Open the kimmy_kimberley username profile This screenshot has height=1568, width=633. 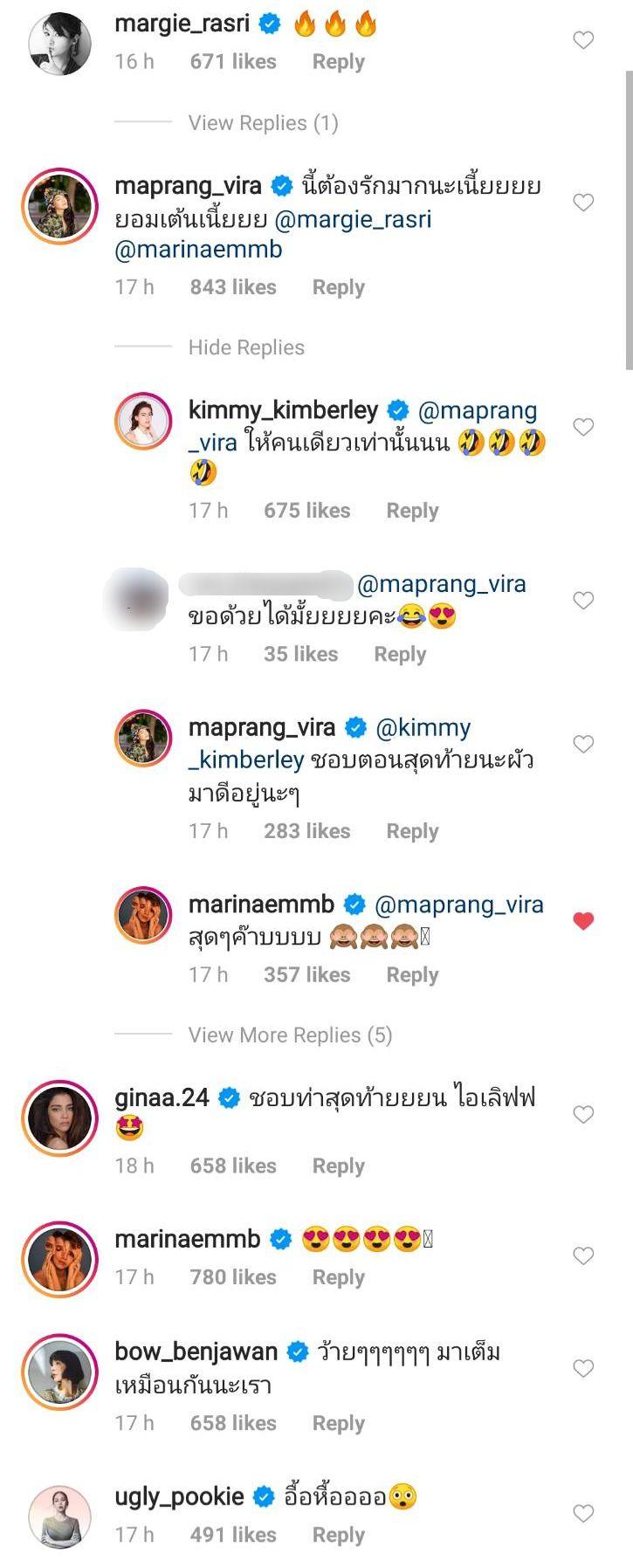[283, 410]
